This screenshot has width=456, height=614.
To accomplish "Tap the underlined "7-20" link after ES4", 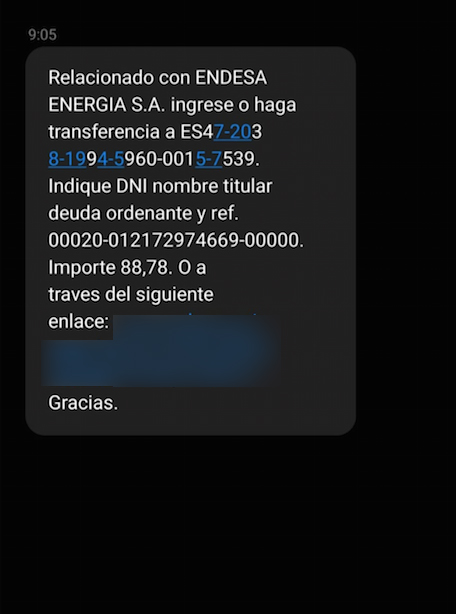I will pos(233,132).
